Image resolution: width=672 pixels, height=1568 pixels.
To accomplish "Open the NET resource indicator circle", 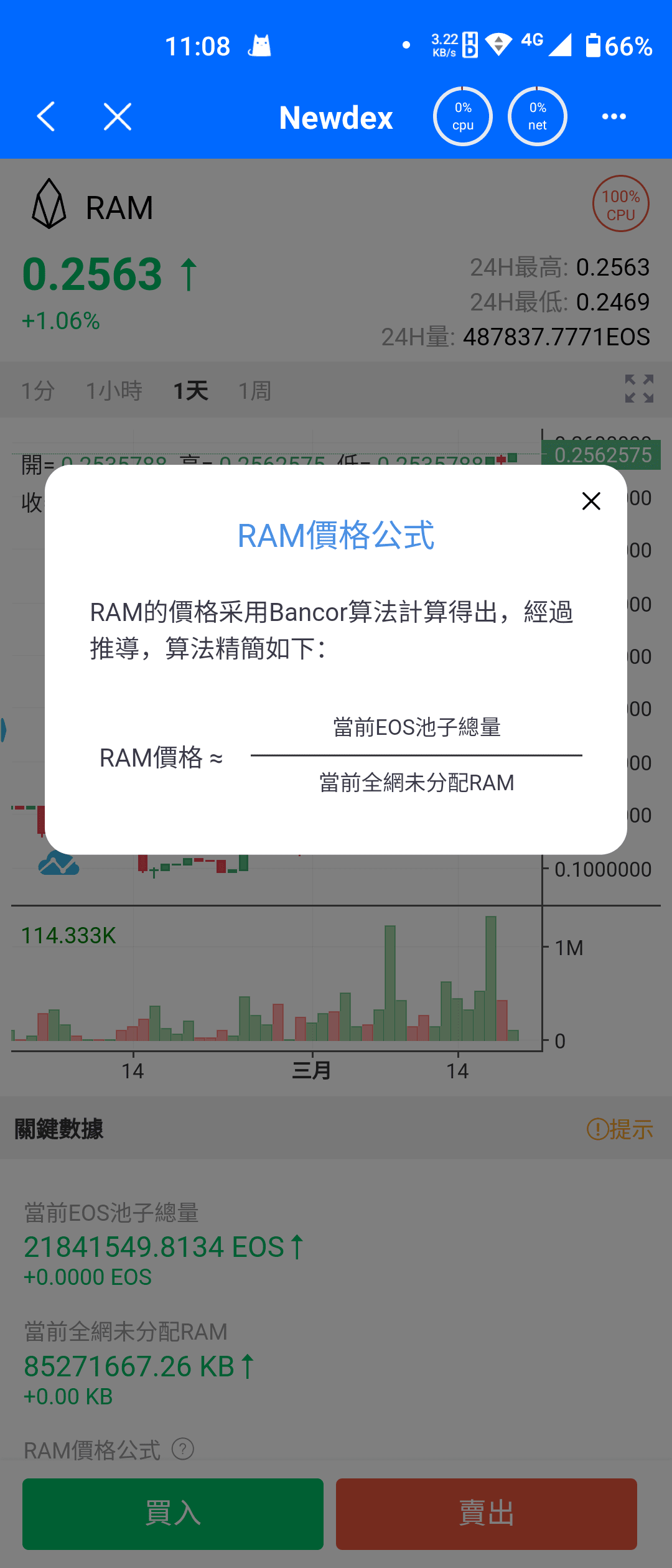I will pyautogui.click(x=537, y=116).
